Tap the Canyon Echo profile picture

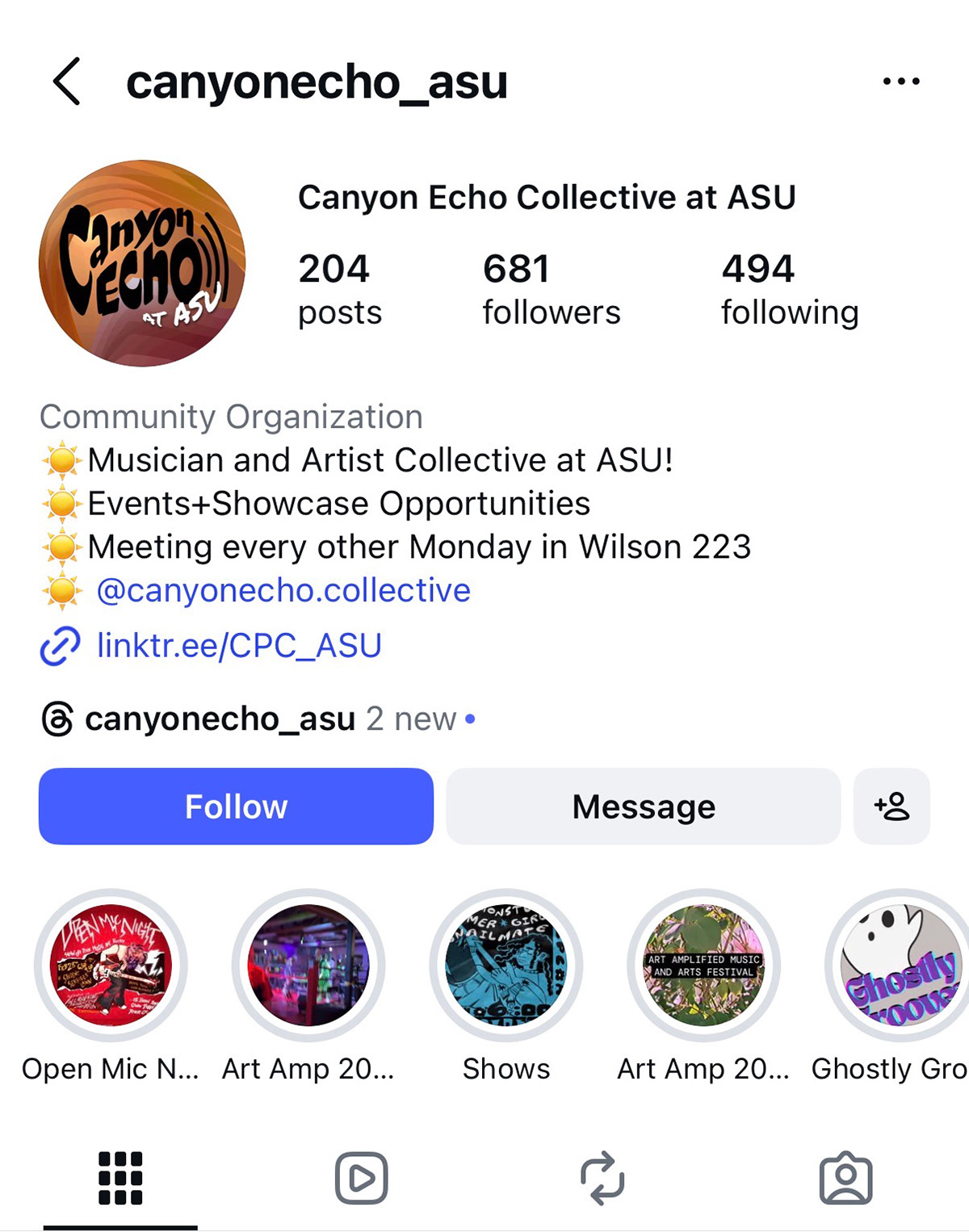(144, 260)
